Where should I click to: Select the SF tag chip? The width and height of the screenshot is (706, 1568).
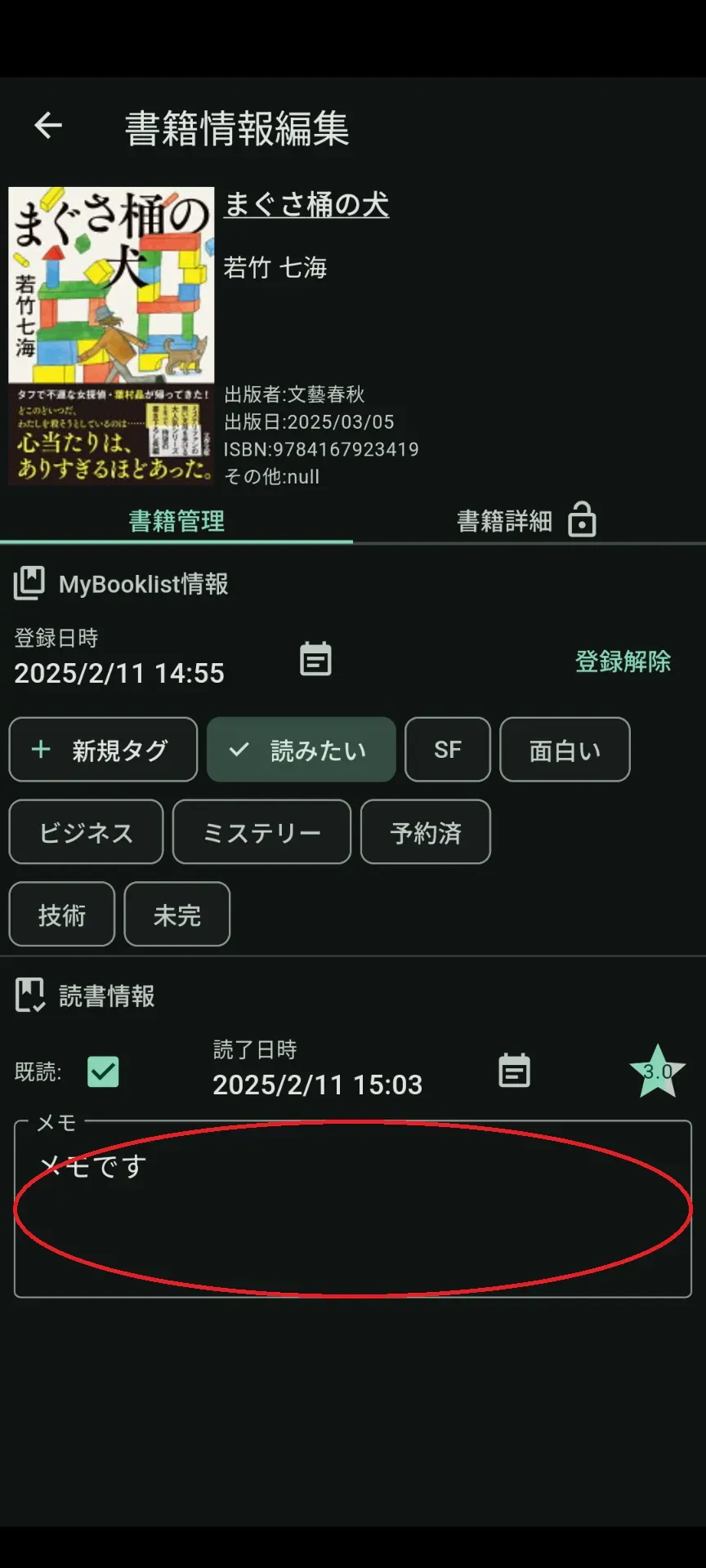coord(448,750)
